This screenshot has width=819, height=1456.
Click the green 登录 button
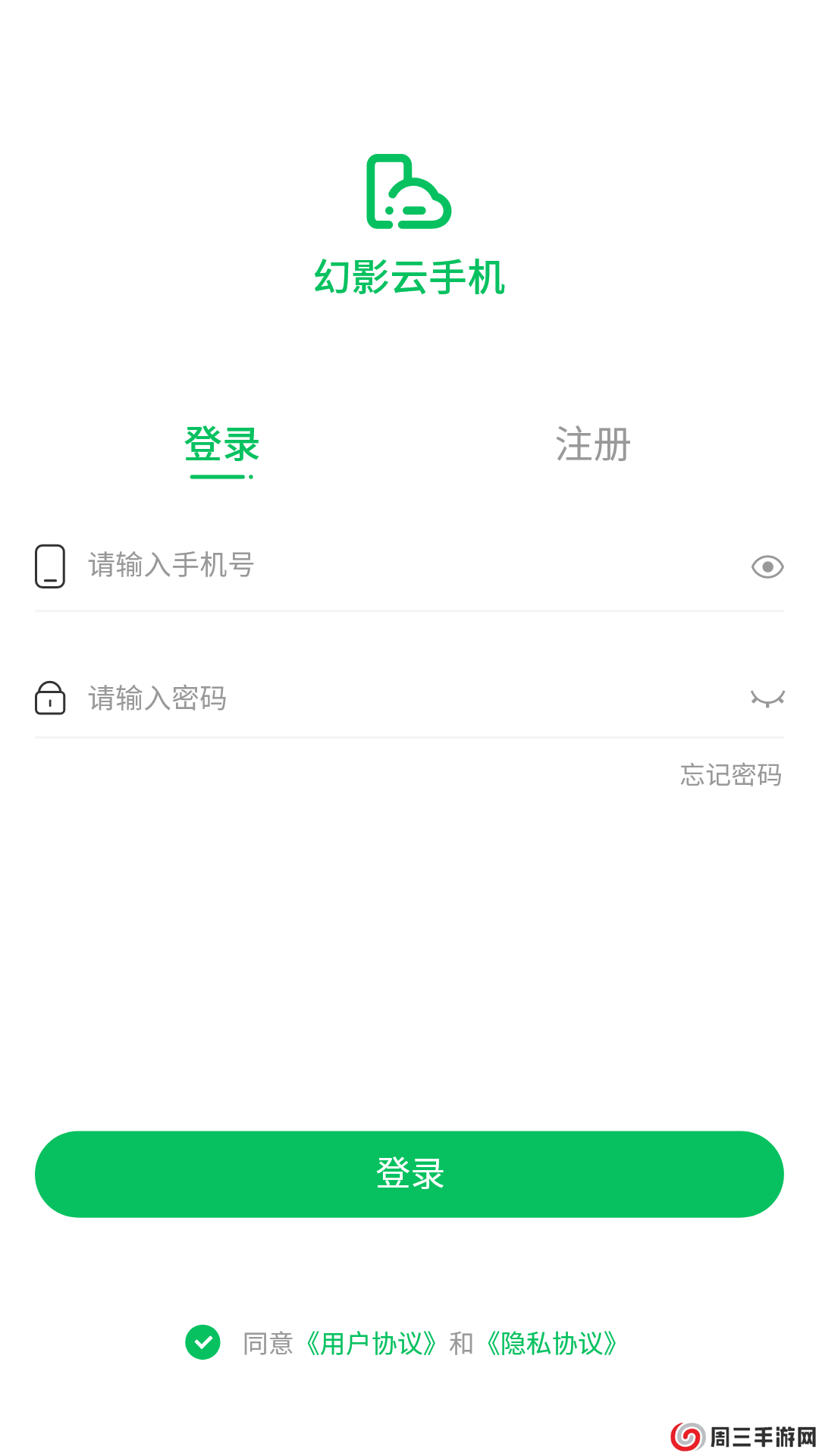[409, 1174]
